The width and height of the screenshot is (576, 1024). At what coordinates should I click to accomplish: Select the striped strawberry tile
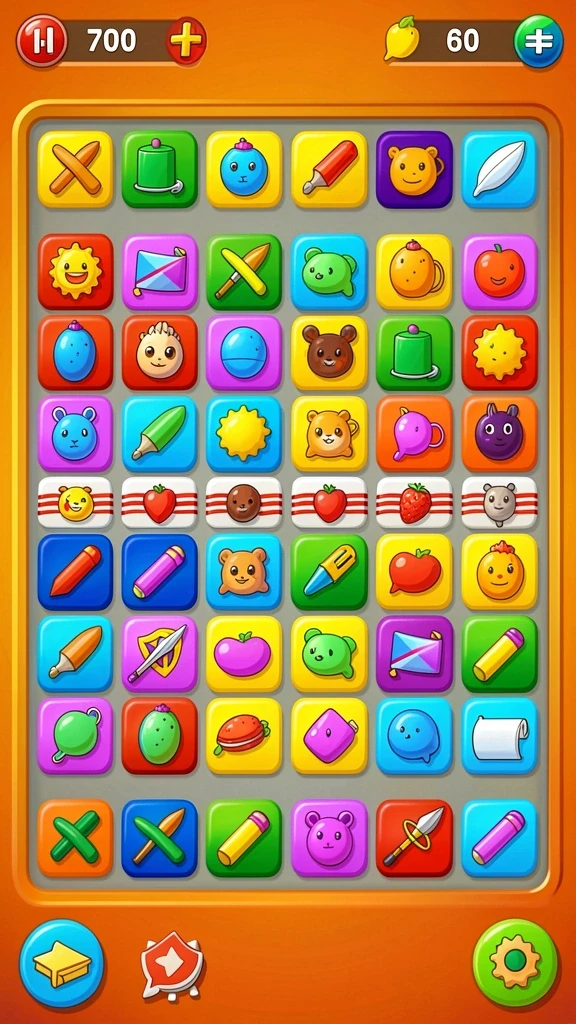414,503
